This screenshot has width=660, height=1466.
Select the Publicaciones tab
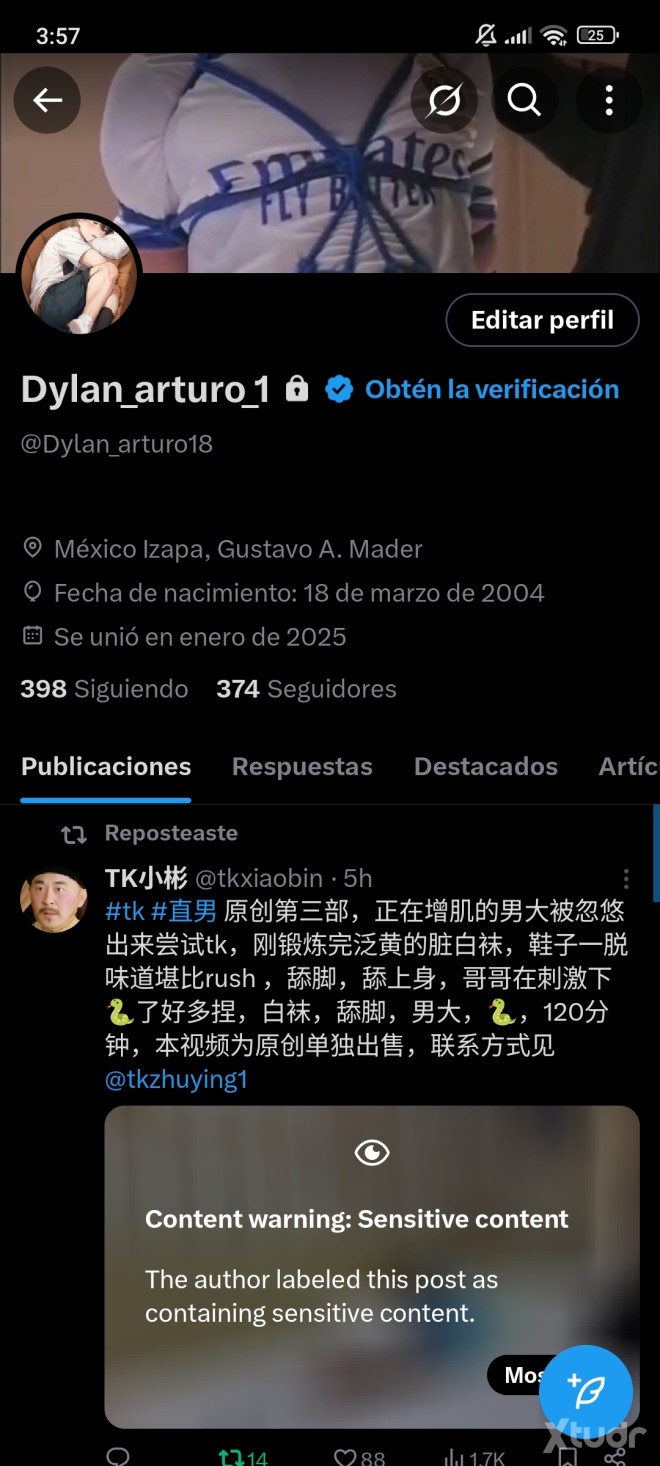tap(106, 767)
